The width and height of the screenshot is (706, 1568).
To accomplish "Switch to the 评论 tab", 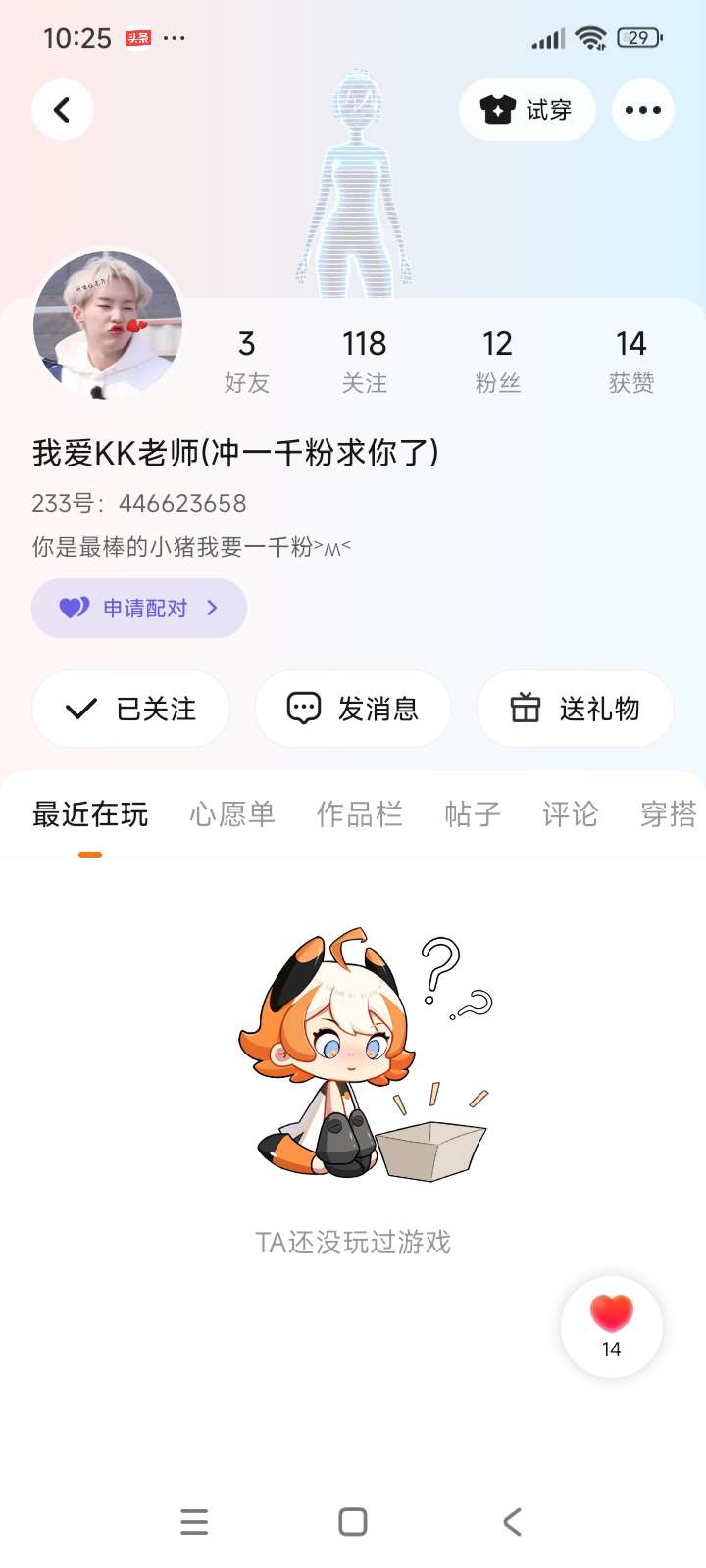I will coord(570,814).
